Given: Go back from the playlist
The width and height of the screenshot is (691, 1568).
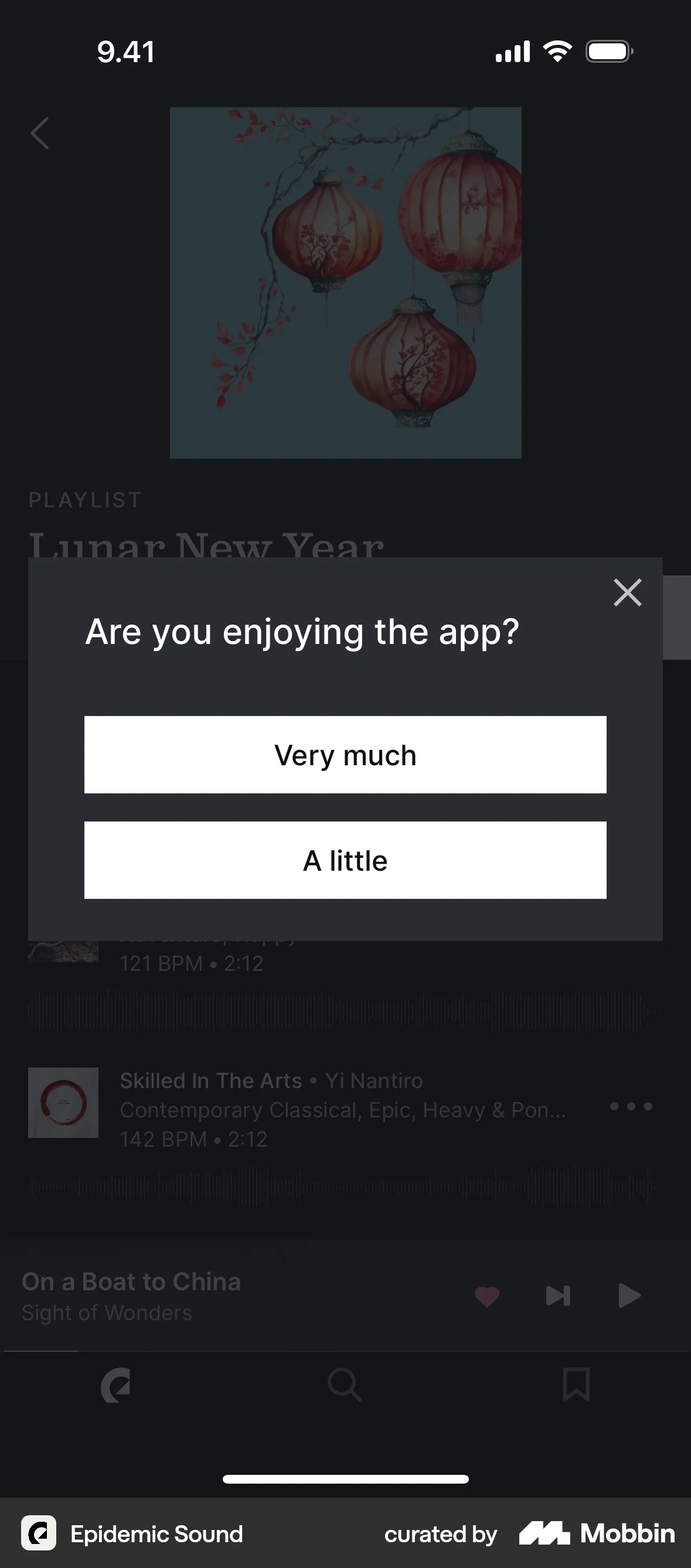Looking at the screenshot, I should click(40, 134).
